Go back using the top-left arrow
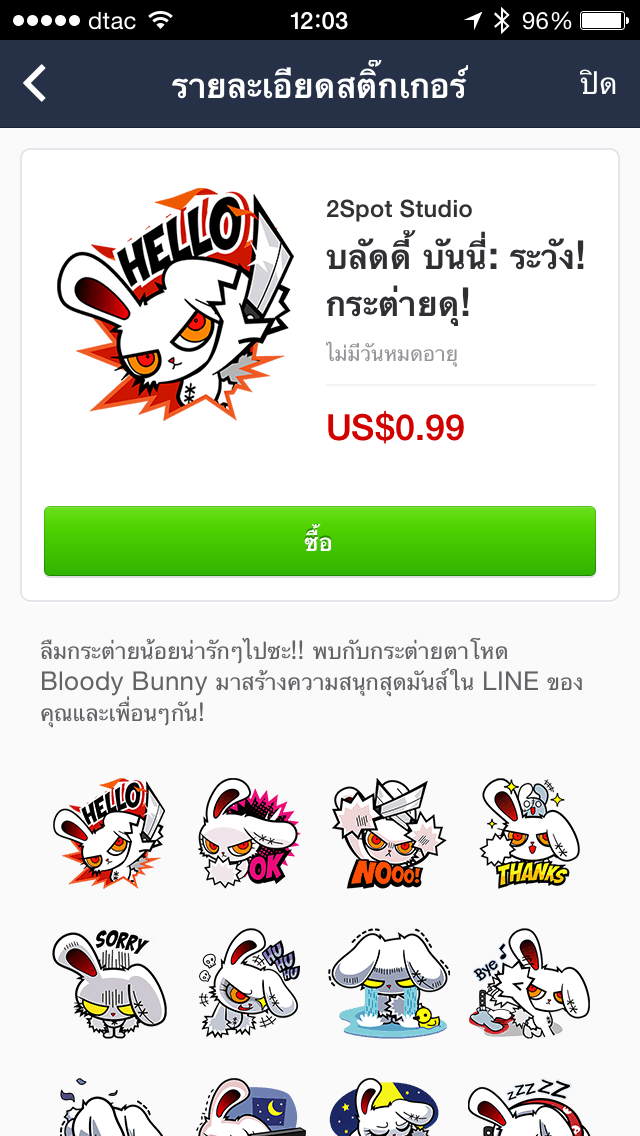 [36, 84]
